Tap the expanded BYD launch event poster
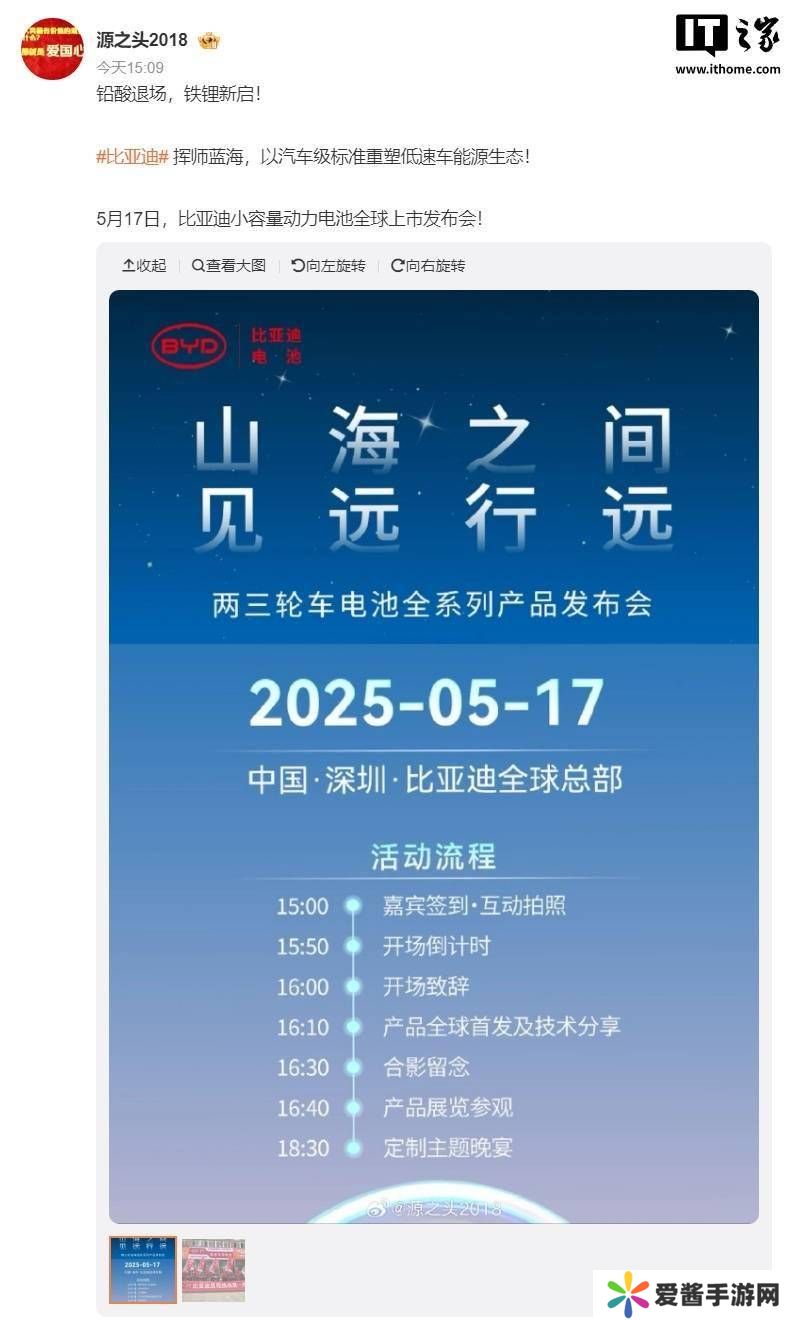The height and width of the screenshot is (1320, 793). (x=433, y=755)
